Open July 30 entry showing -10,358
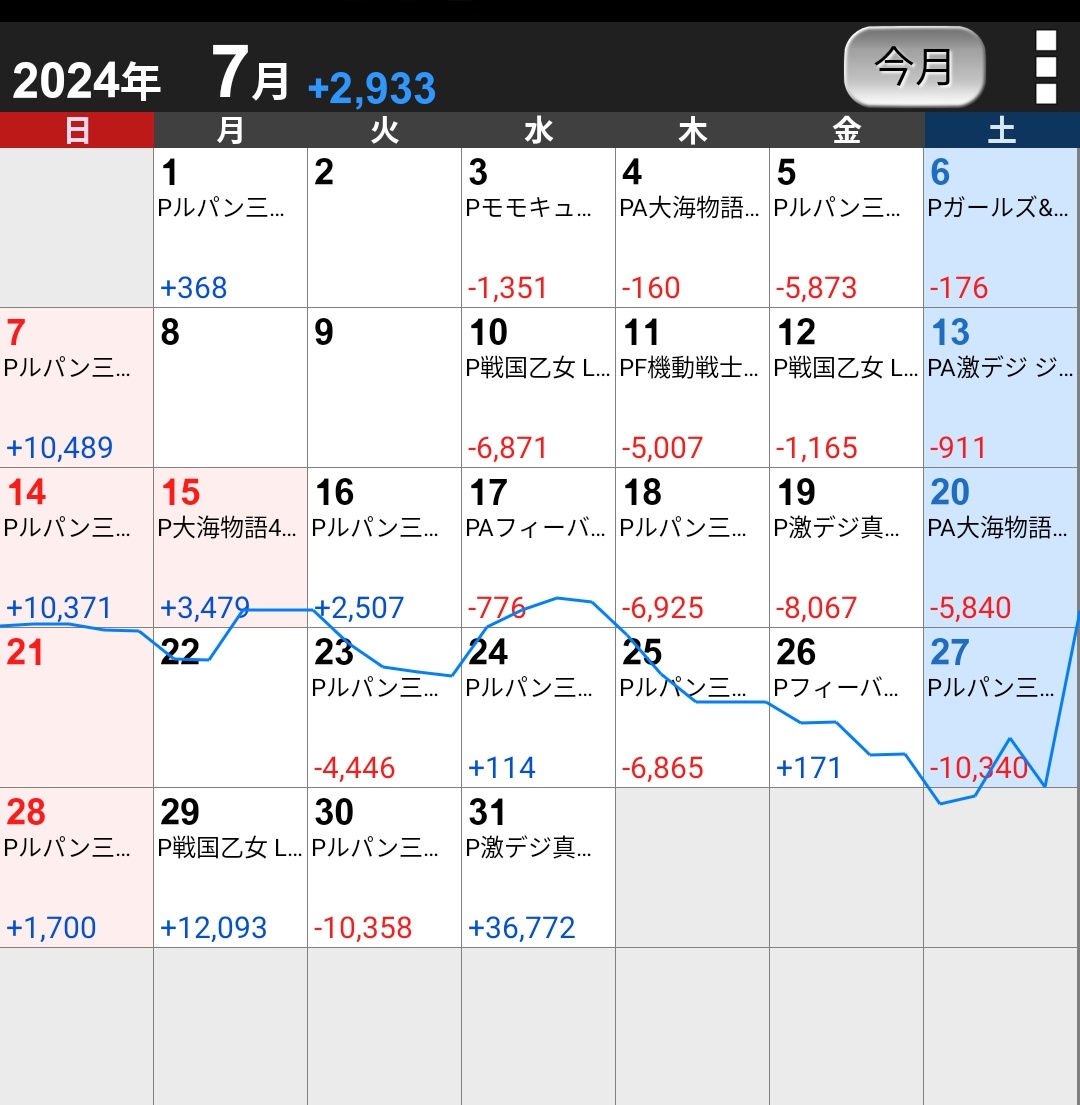This screenshot has height=1105, width=1080. (385, 868)
